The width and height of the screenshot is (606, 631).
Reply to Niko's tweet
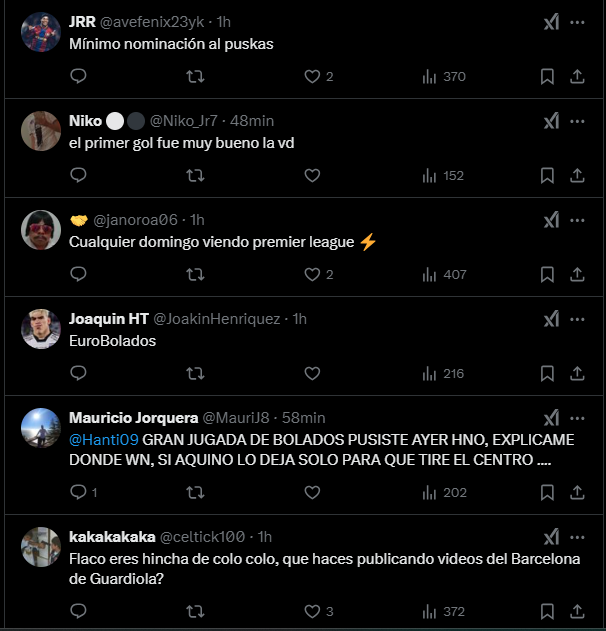79,175
